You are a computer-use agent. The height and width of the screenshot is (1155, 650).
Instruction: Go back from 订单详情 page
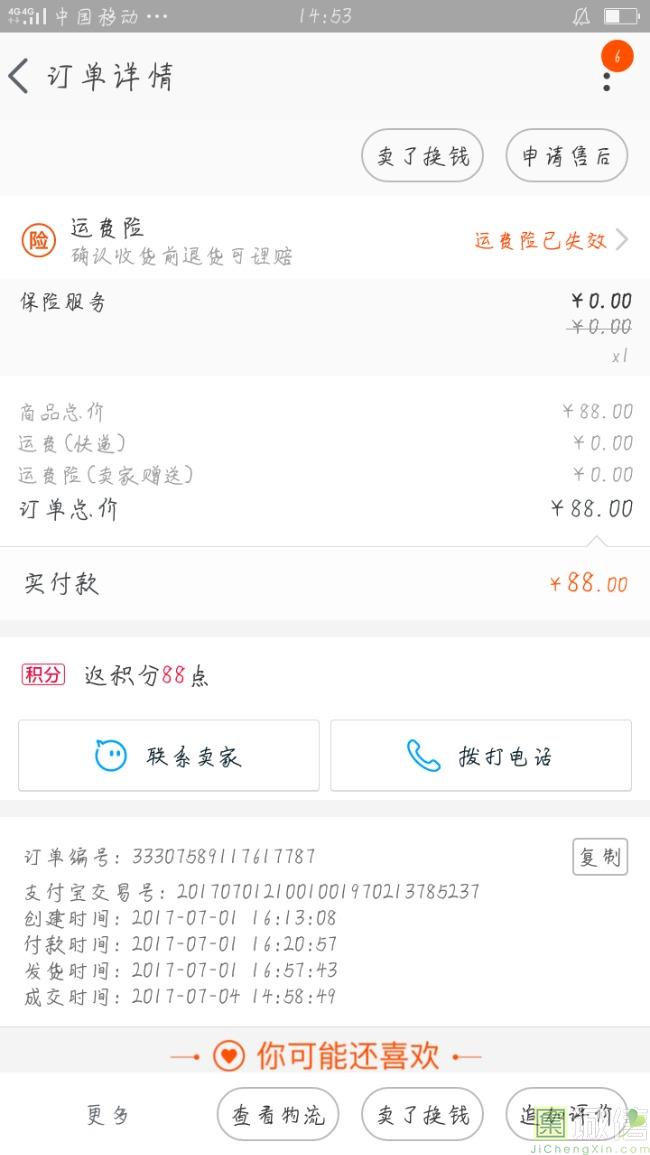coord(19,76)
